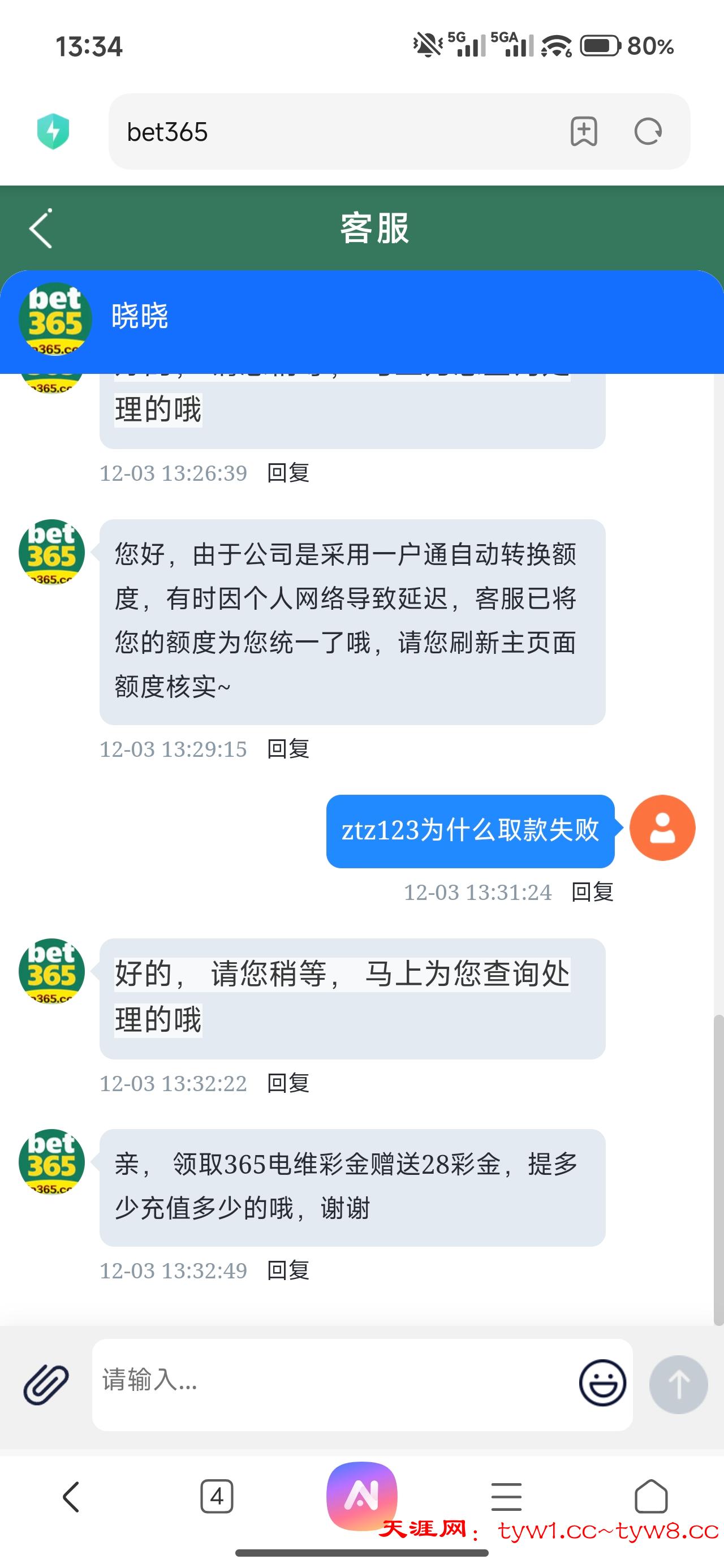Navigate back in the browser toolbar
Image resolution: width=724 pixels, height=1568 pixels.
point(71,1497)
